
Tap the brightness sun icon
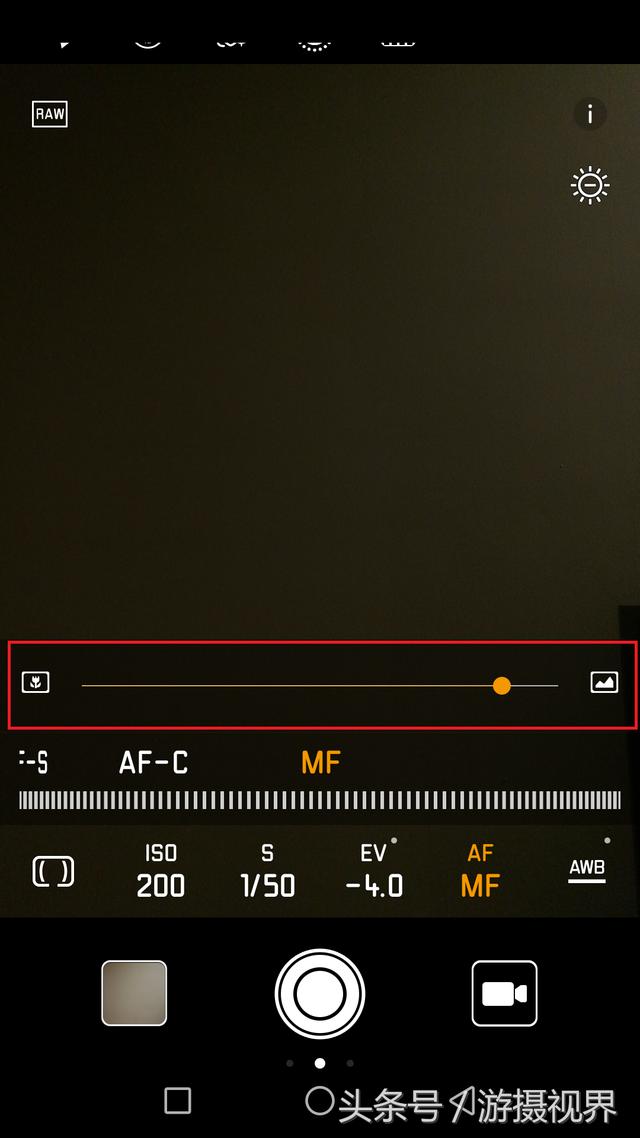[x=590, y=186]
